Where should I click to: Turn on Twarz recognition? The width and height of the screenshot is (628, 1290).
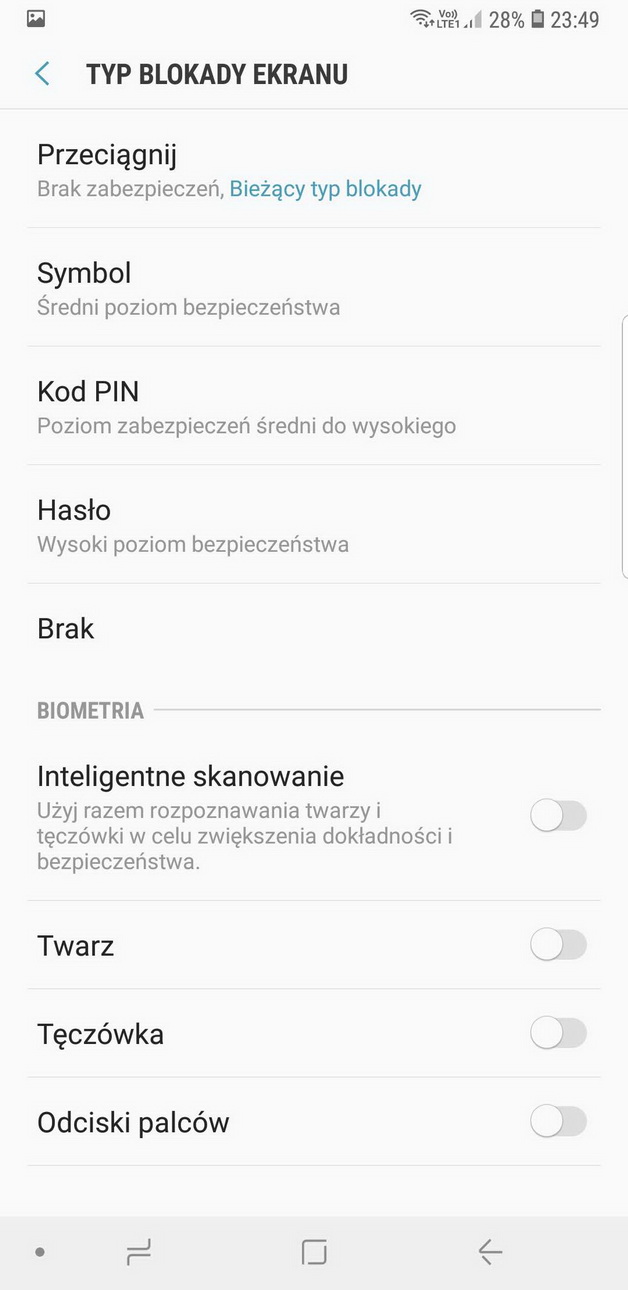[558, 945]
